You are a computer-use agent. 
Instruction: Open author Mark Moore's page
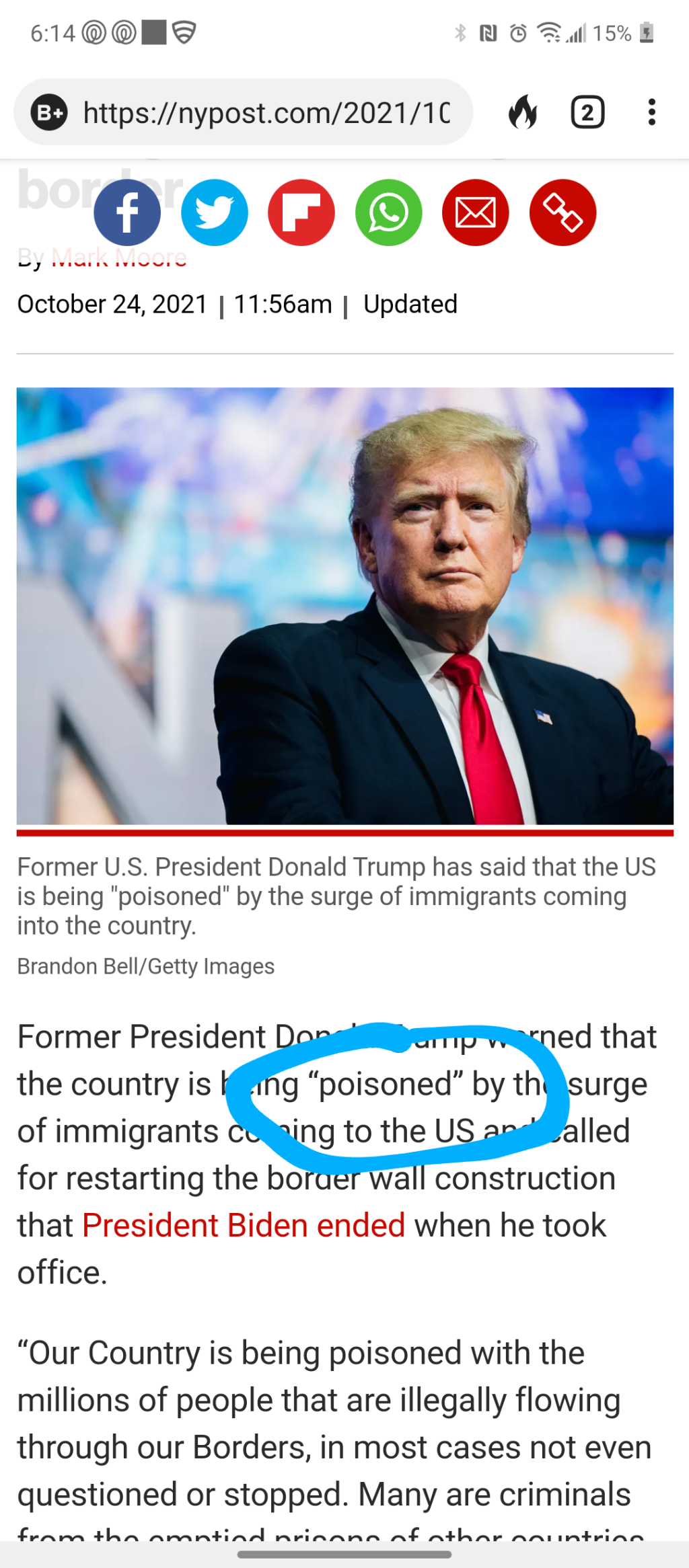pyautogui.click(x=120, y=258)
